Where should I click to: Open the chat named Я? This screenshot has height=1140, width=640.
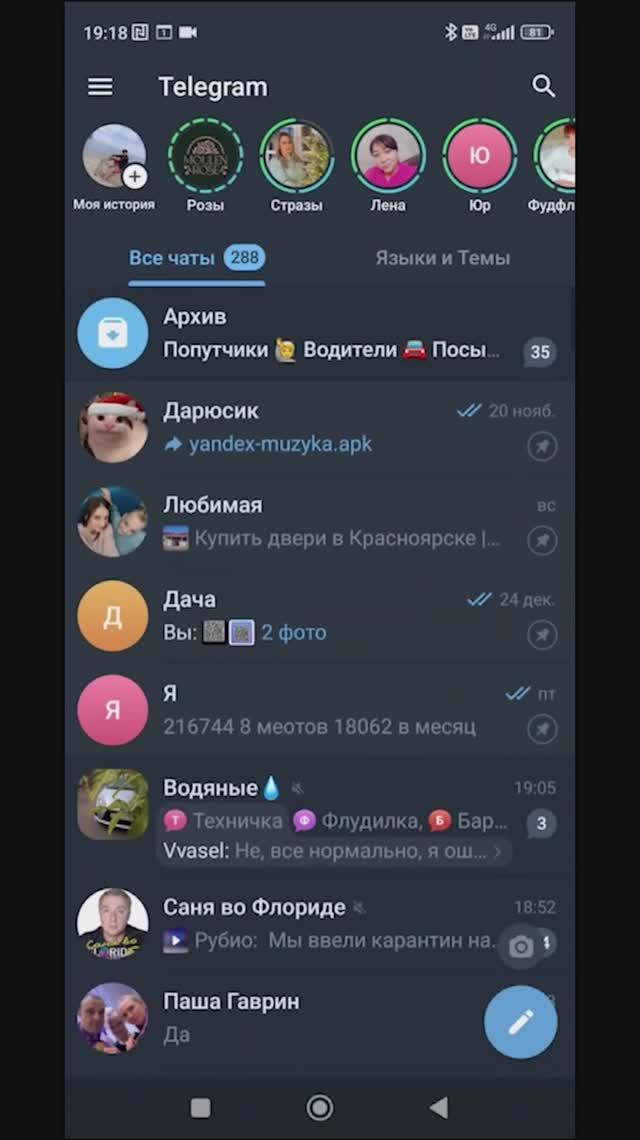pos(320,710)
